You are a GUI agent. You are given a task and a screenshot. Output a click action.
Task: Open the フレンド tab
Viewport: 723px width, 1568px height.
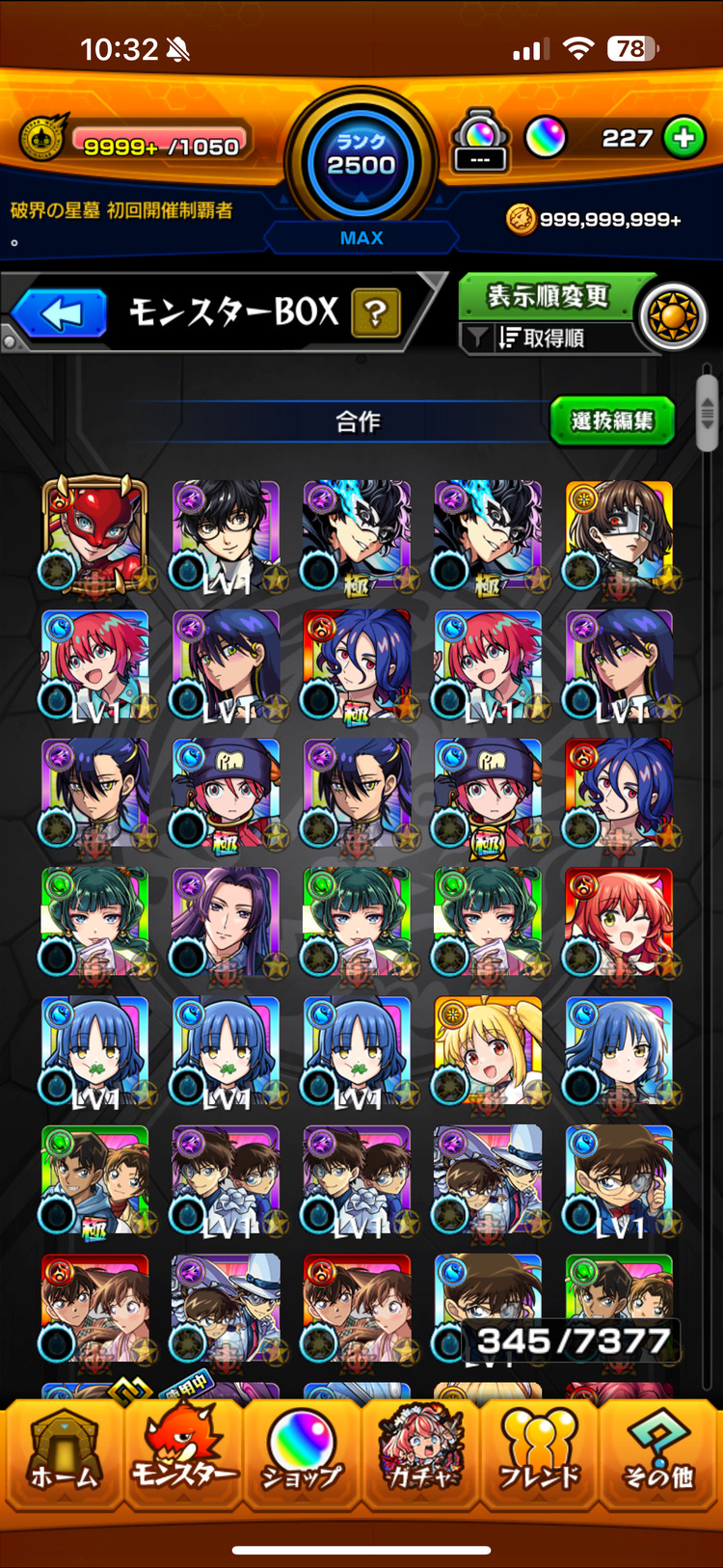(539, 1456)
